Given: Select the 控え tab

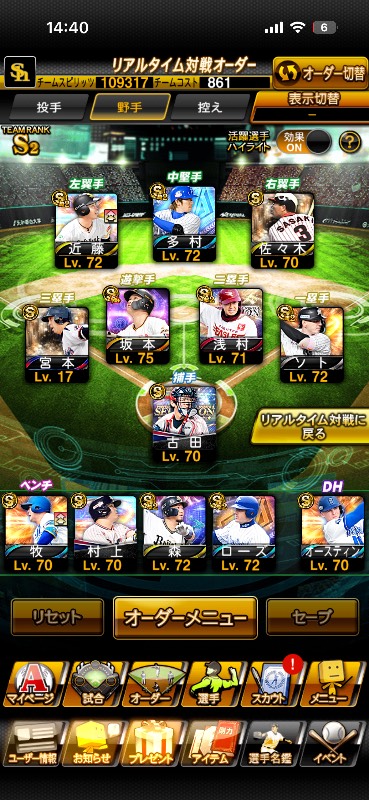Looking at the screenshot, I should (210, 107).
